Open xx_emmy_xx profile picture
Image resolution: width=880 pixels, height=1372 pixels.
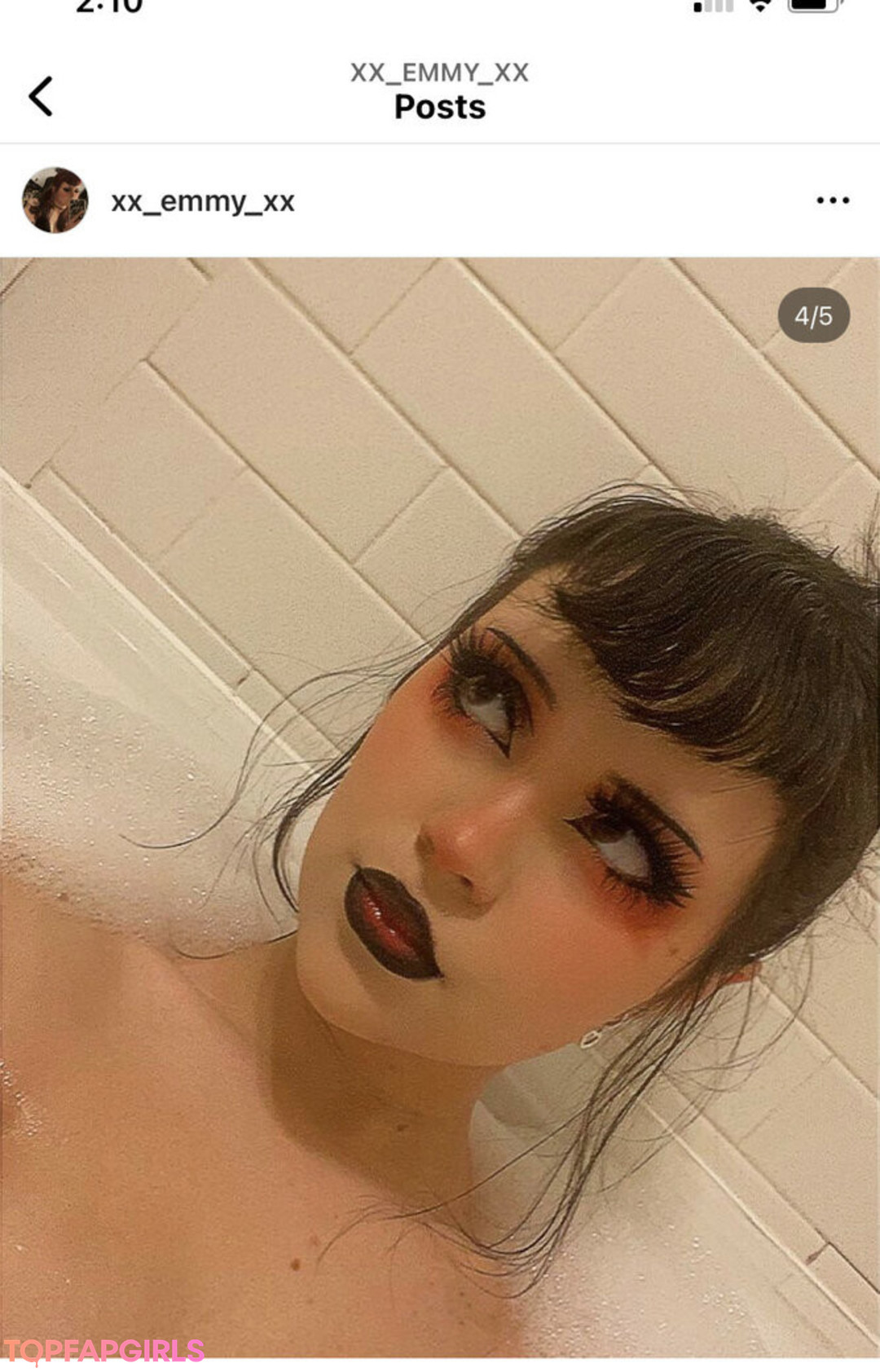55,200
